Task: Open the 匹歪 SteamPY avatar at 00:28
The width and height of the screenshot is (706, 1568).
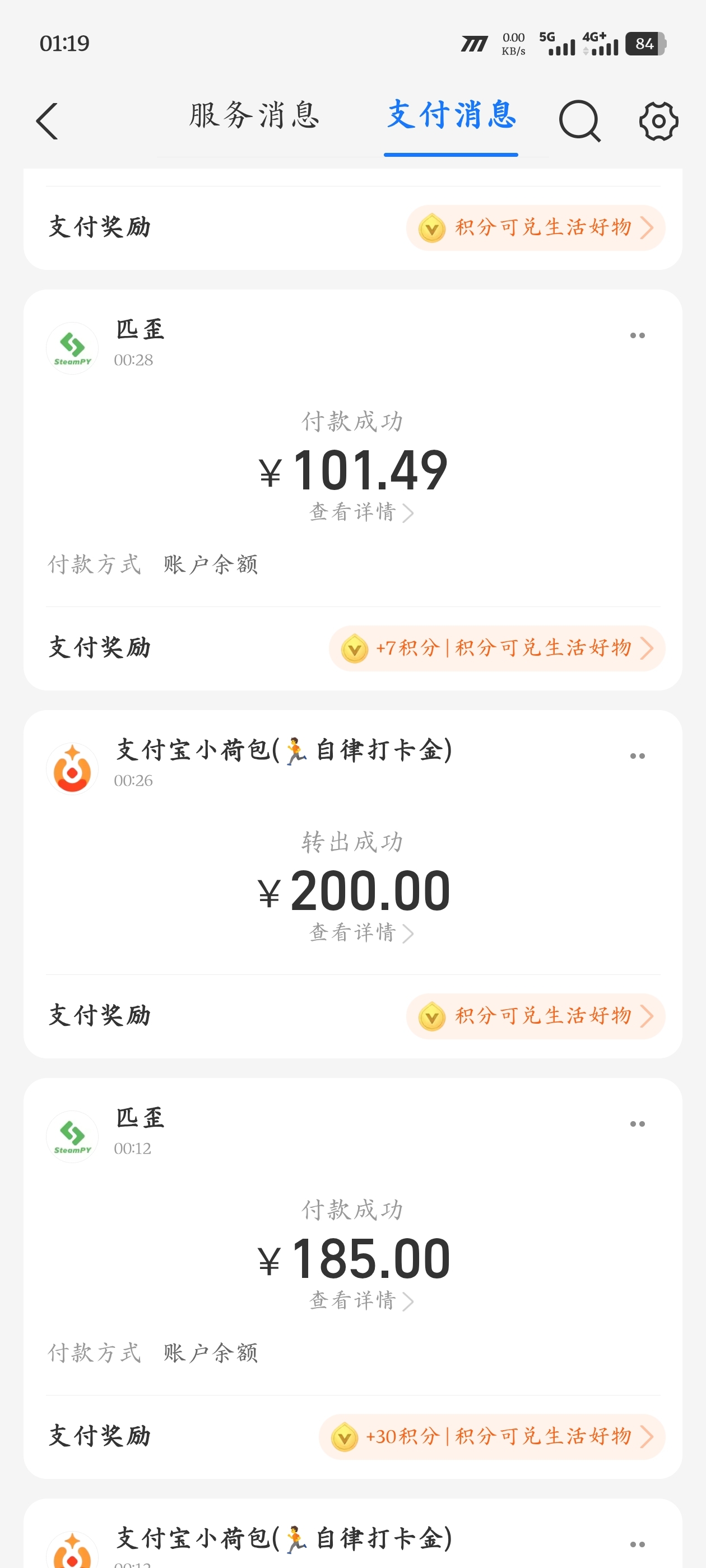Action: (72, 348)
